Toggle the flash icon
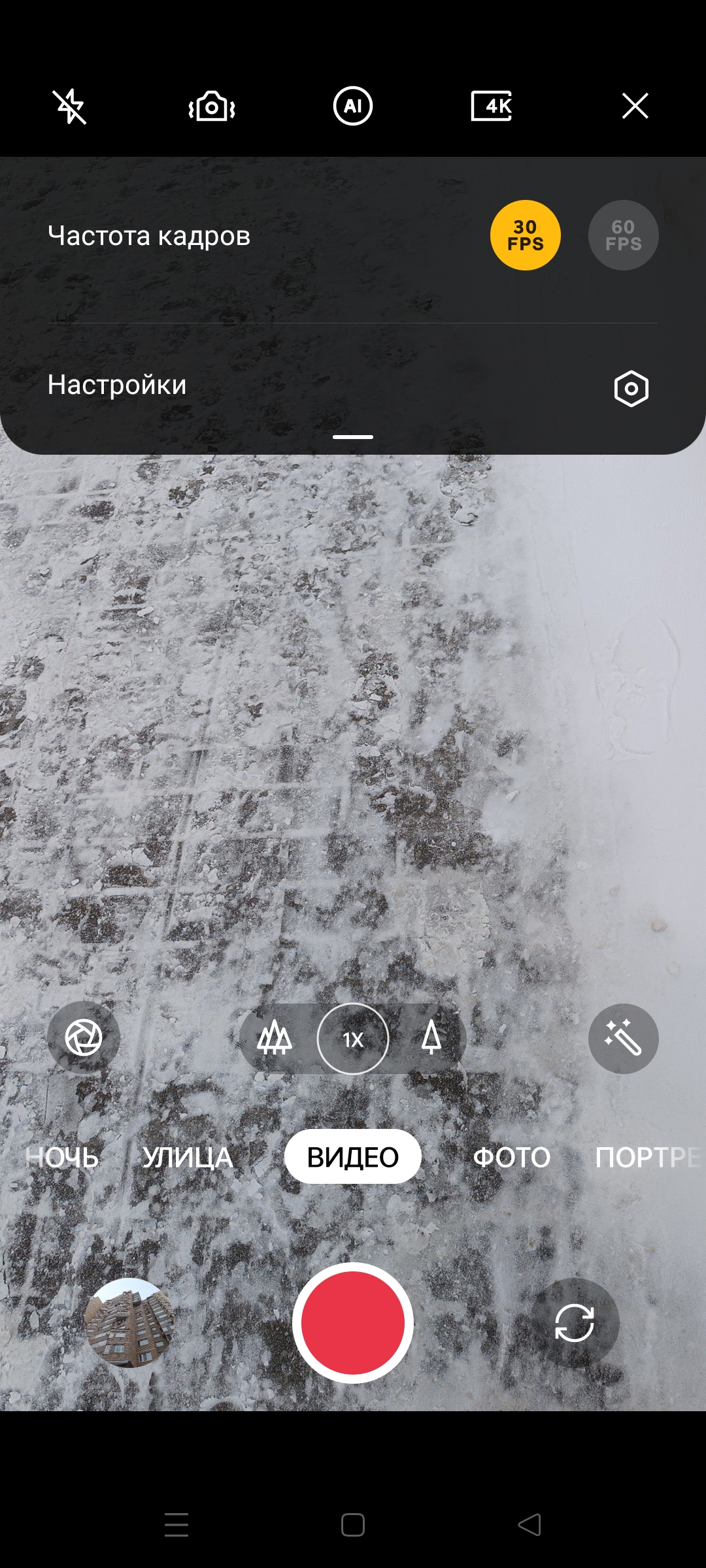This screenshot has width=706, height=1568. coord(69,106)
